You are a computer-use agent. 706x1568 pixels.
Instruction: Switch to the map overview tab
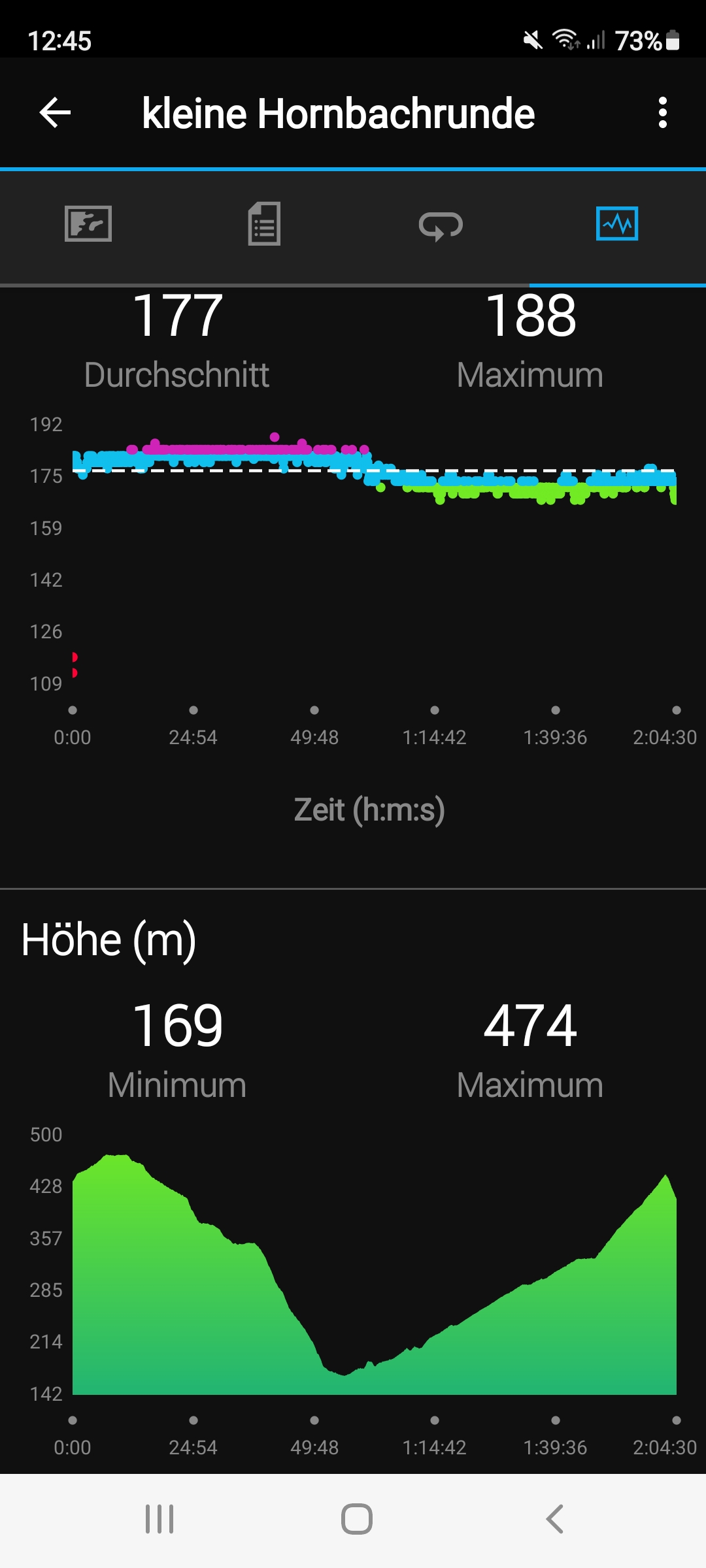88,224
